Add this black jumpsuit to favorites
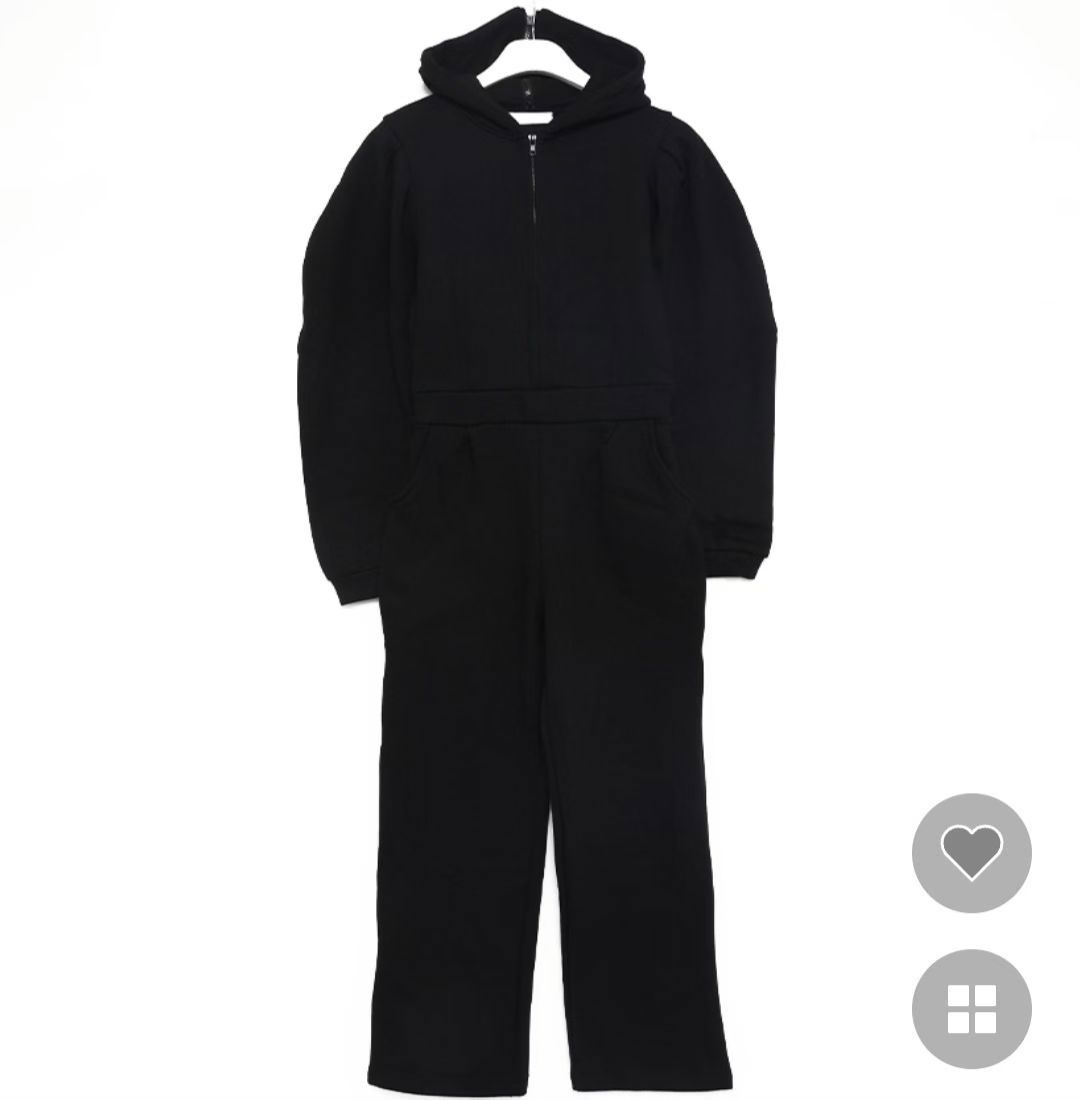The height and width of the screenshot is (1100, 1080). [971, 853]
